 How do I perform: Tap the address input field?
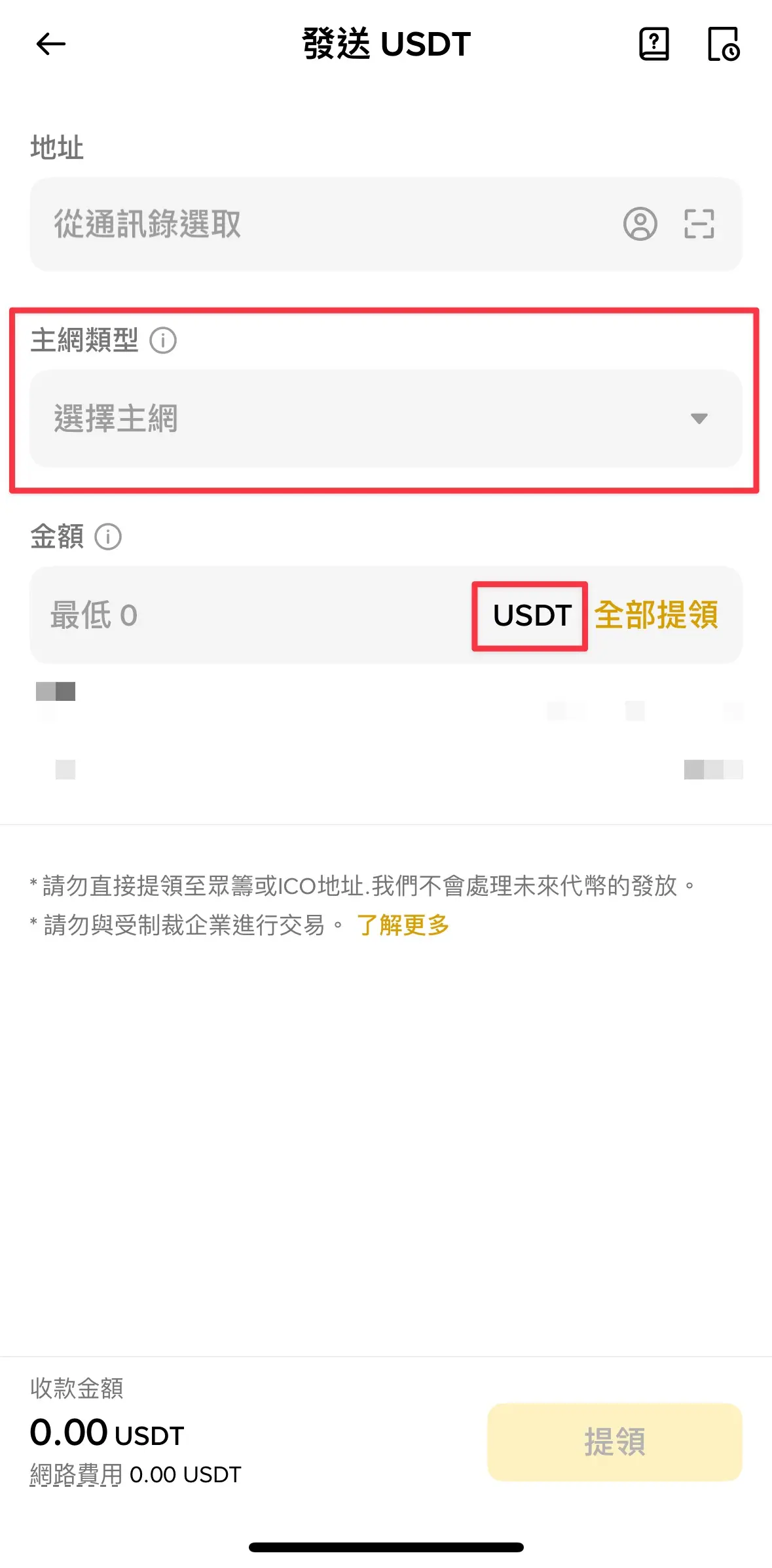[327, 224]
